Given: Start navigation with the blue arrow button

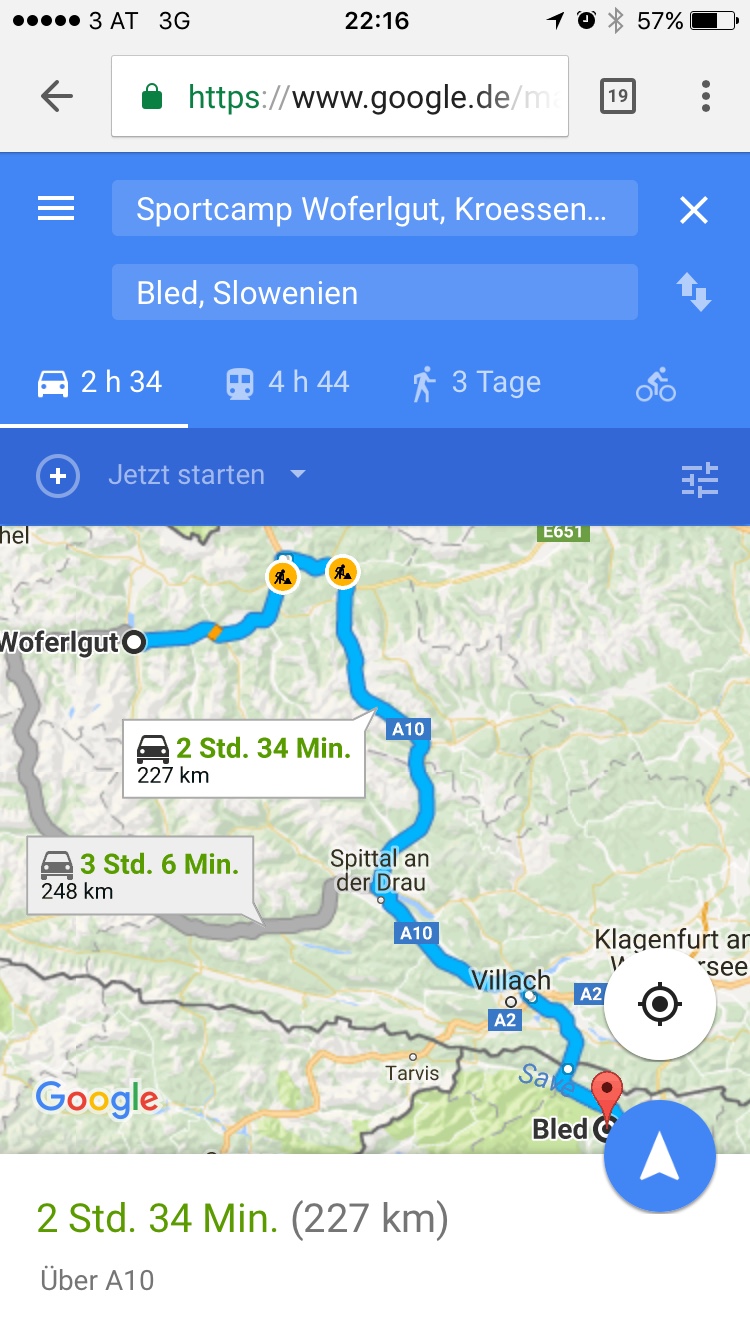Looking at the screenshot, I should [659, 1156].
